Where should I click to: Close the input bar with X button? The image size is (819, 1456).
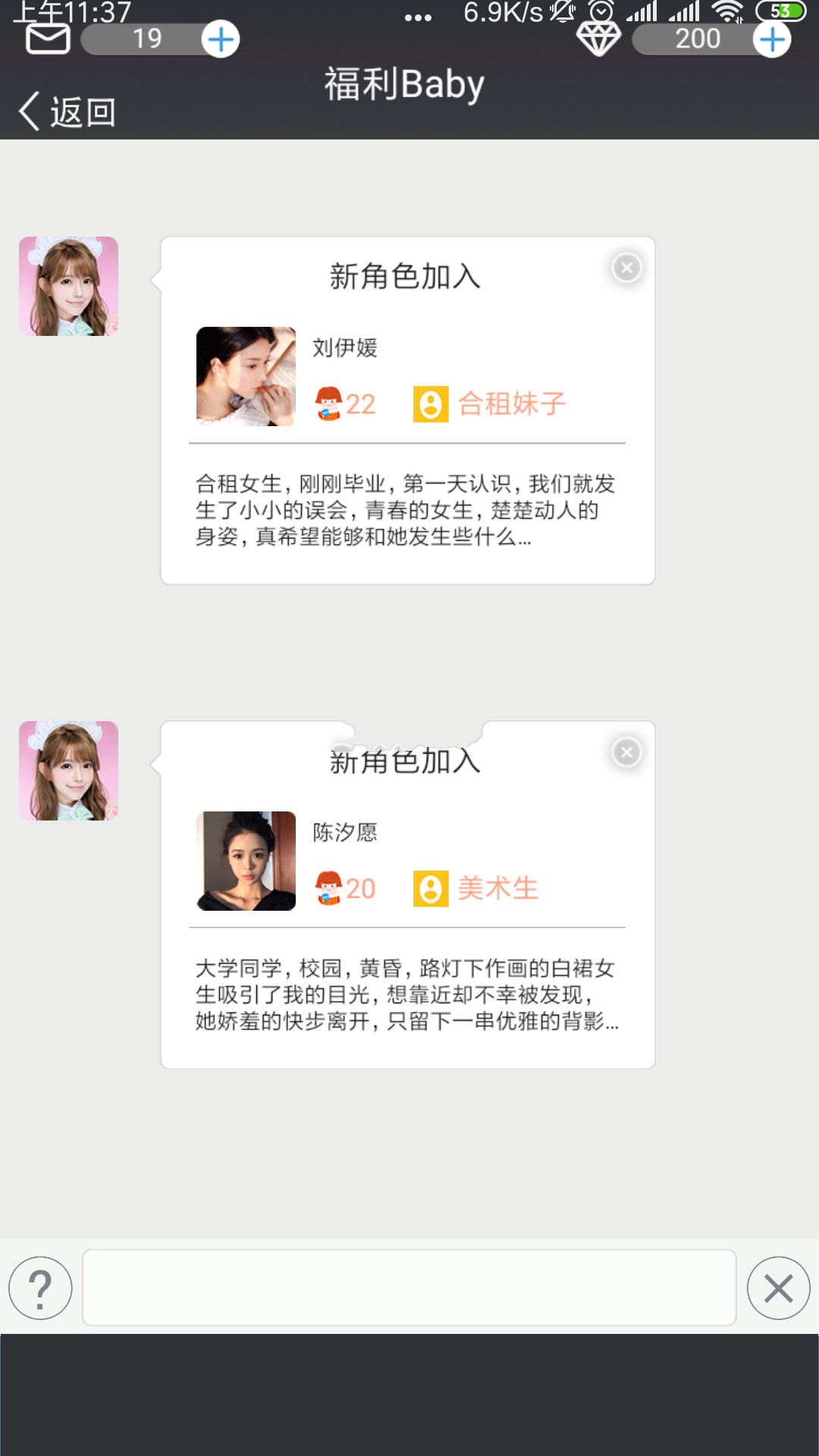coord(778,1288)
